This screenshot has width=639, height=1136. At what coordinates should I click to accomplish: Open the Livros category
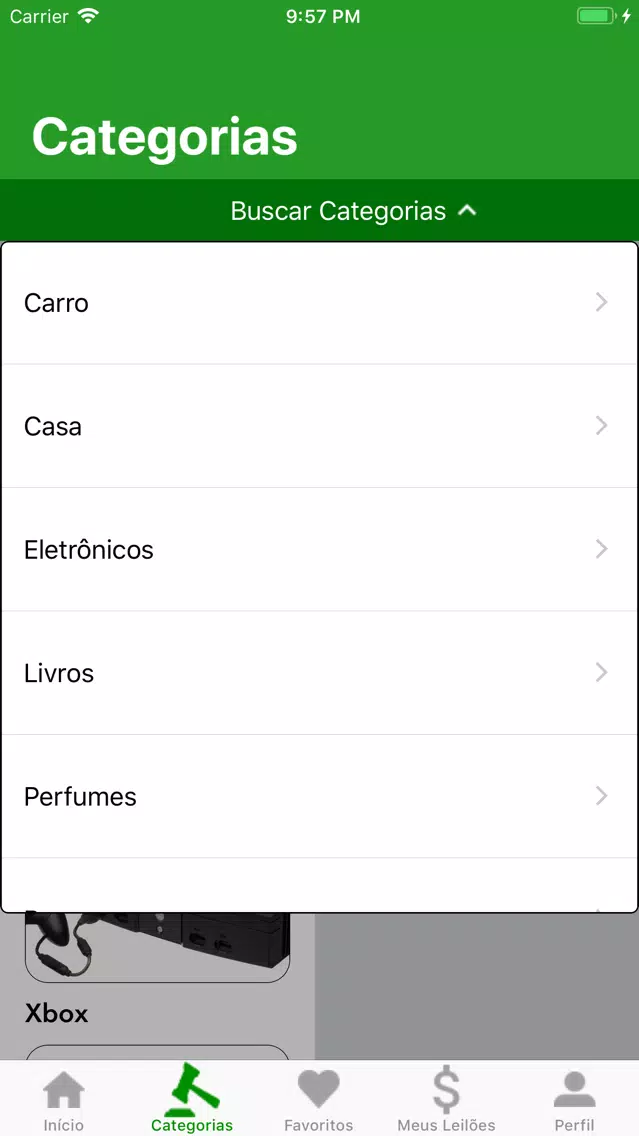click(x=320, y=673)
